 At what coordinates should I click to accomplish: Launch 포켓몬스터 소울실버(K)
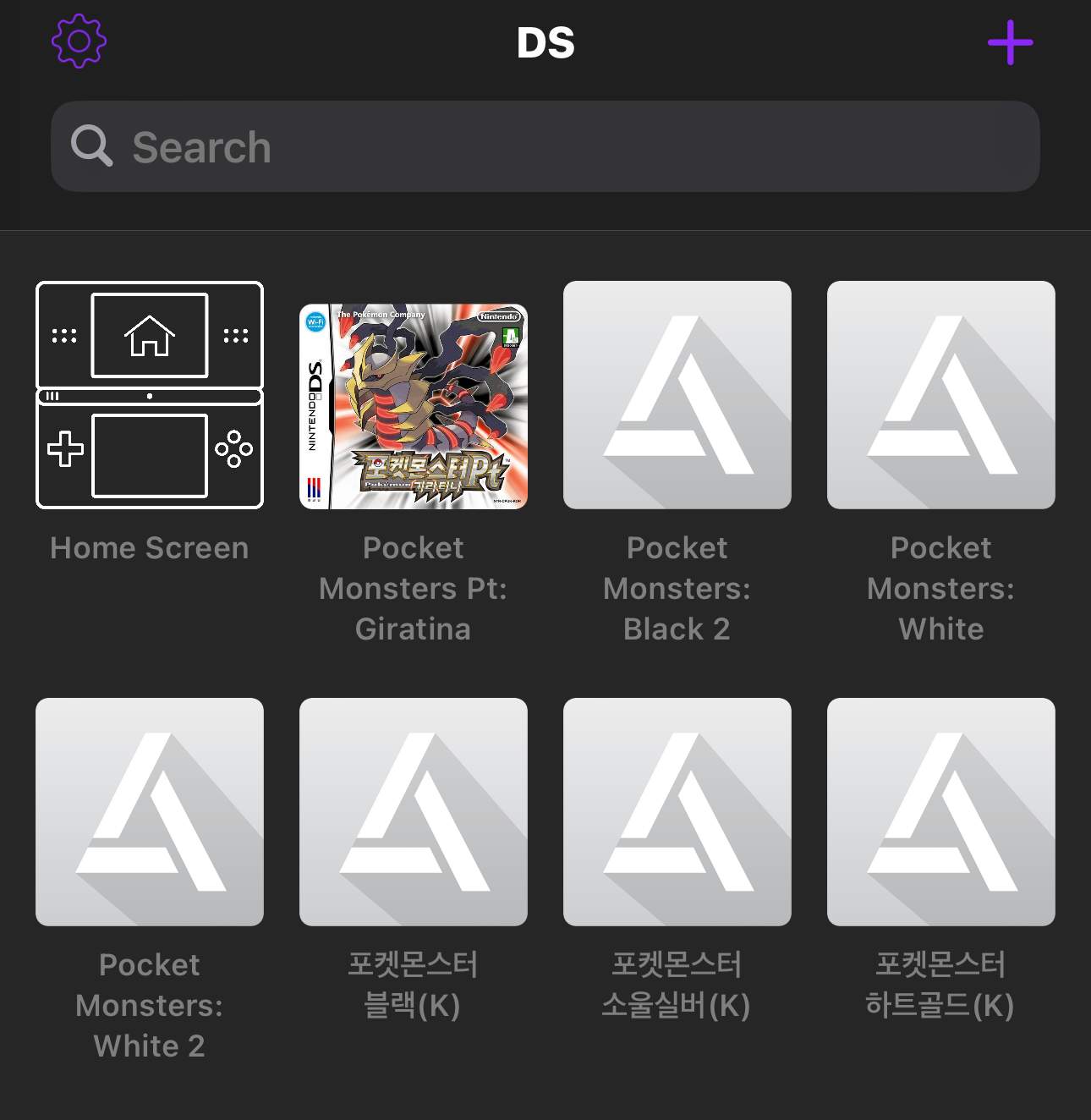[677, 812]
